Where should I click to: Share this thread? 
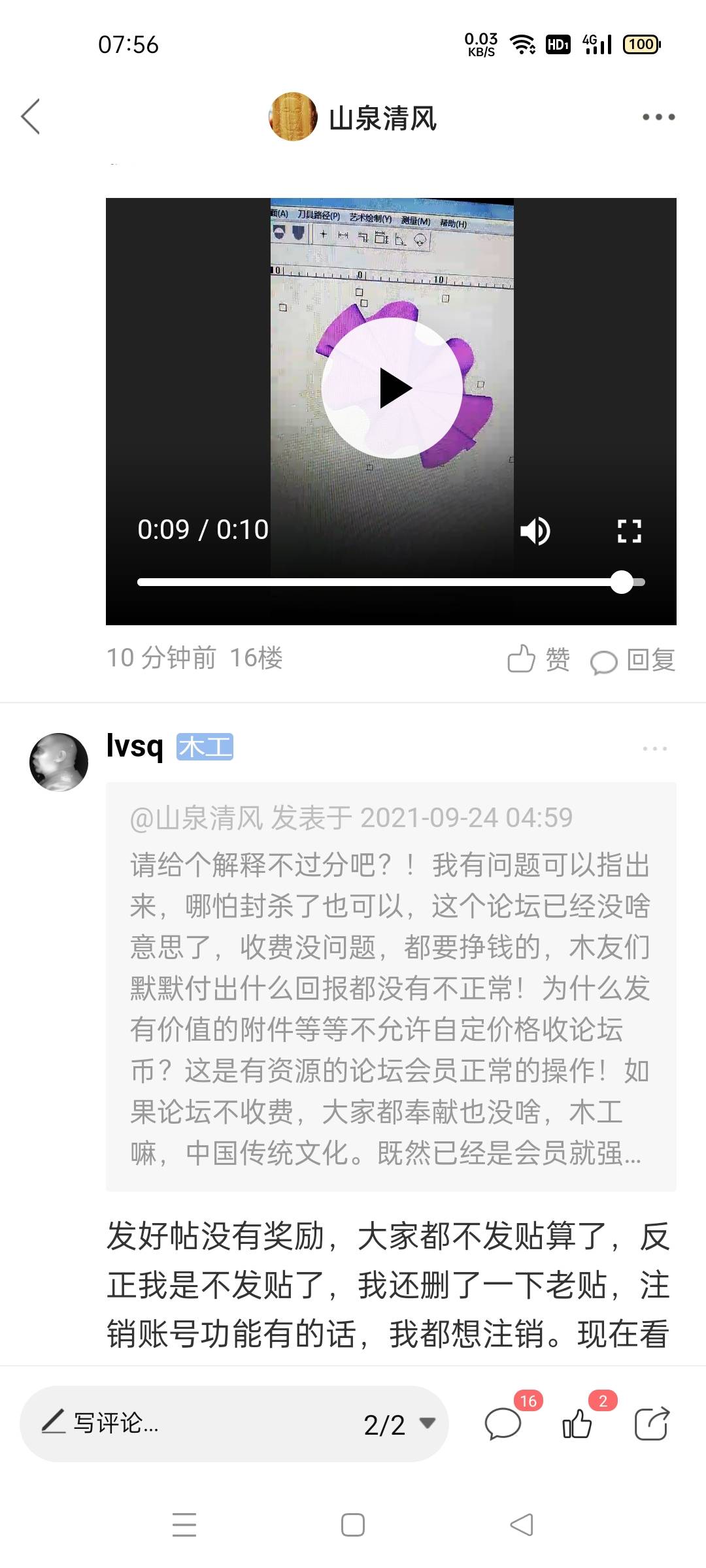click(x=652, y=1424)
